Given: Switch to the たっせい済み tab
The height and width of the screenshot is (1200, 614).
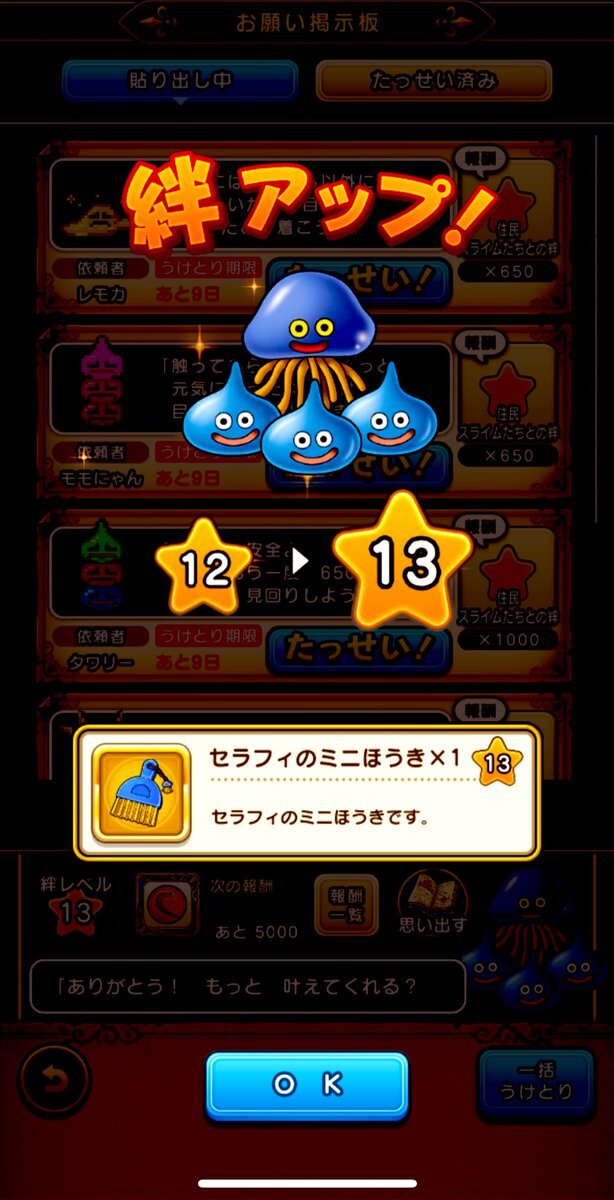Looking at the screenshot, I should pyautogui.click(x=433, y=80).
